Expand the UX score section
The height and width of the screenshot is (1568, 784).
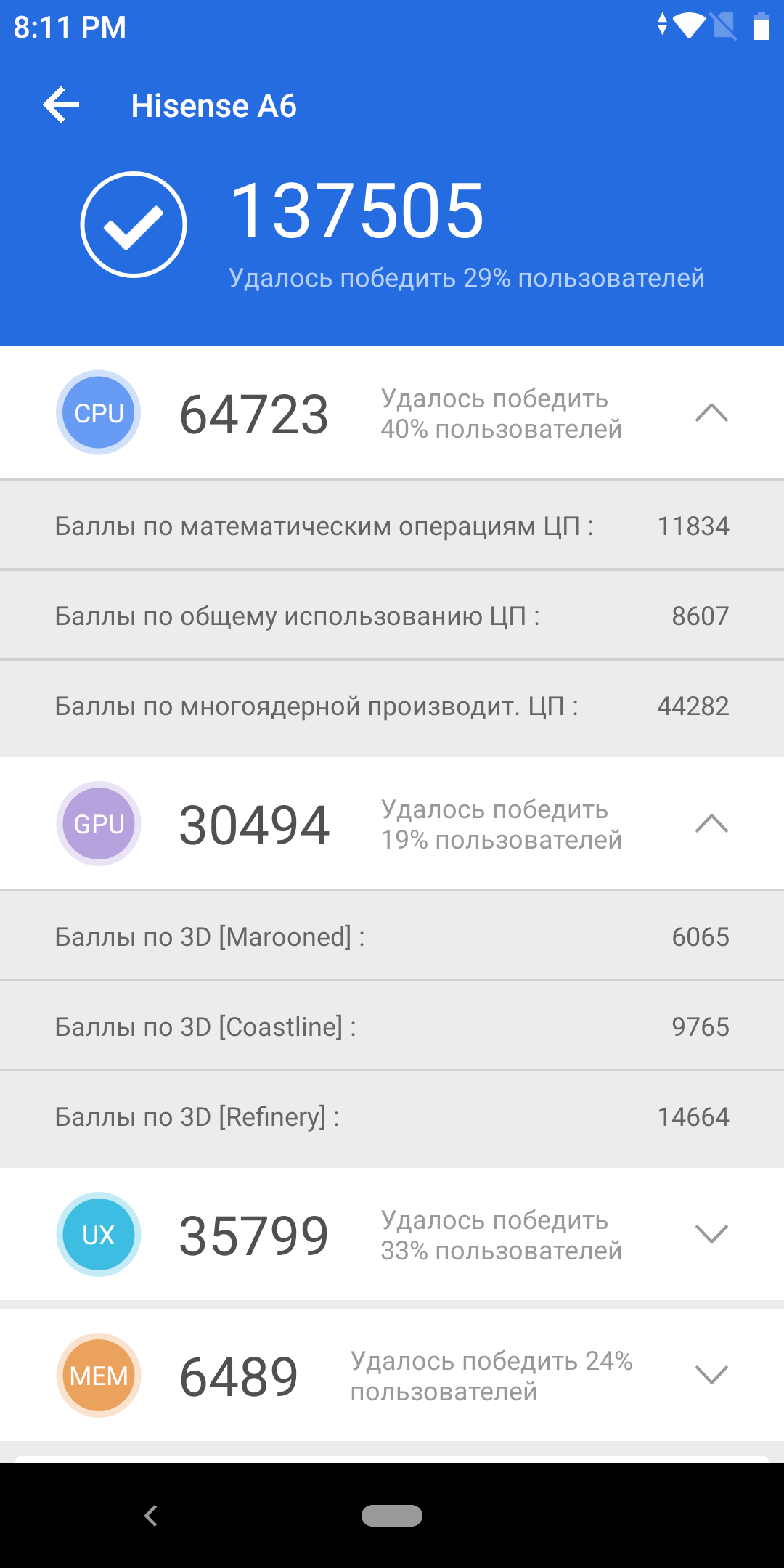[711, 1234]
